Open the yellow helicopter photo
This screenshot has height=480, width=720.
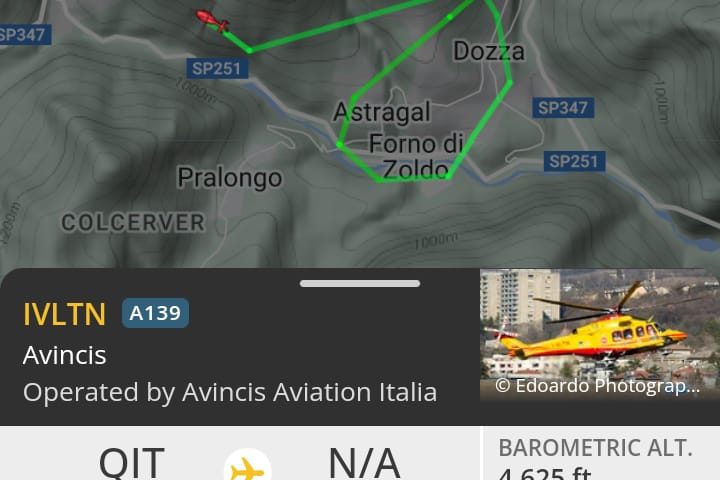tap(599, 334)
